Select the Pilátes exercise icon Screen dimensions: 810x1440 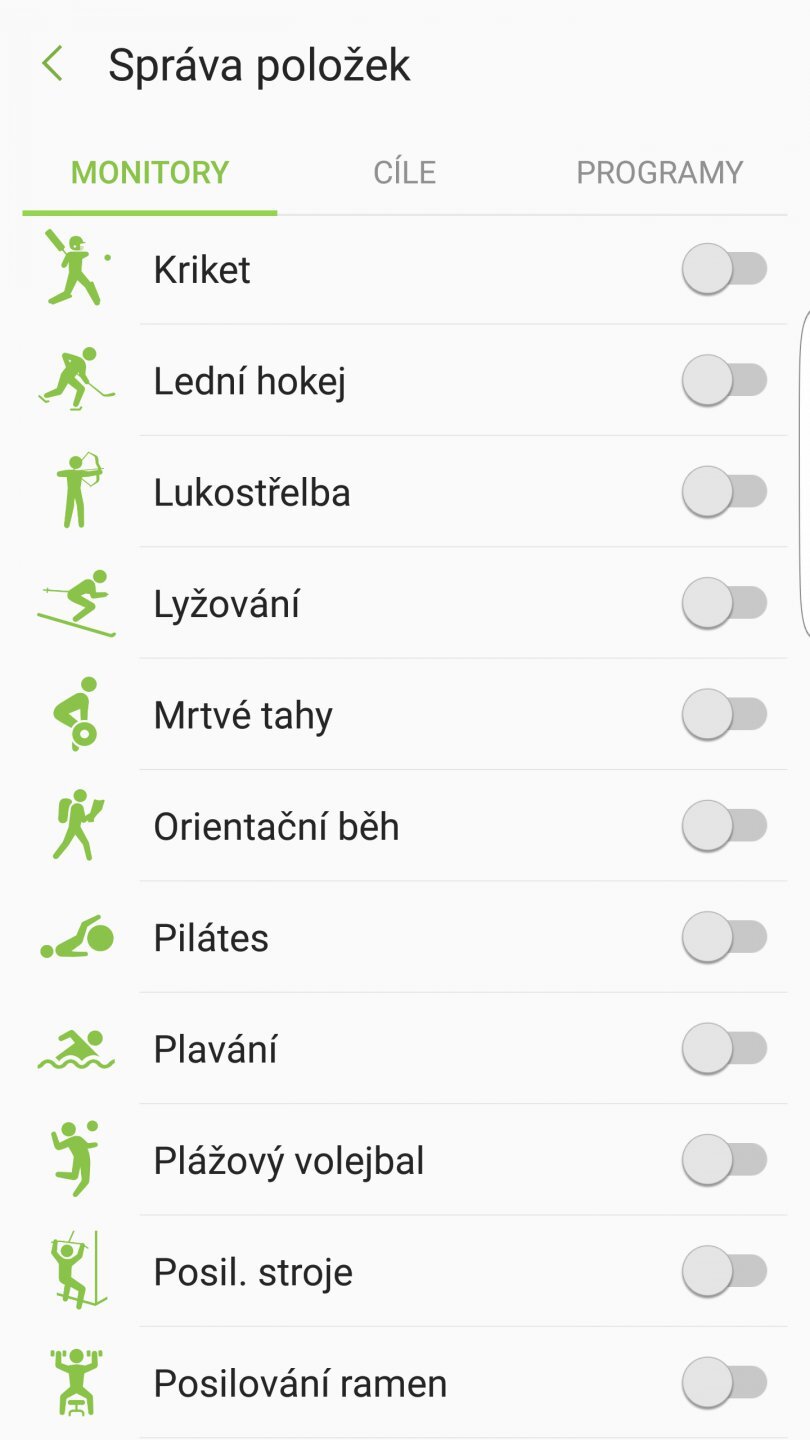[75, 936]
